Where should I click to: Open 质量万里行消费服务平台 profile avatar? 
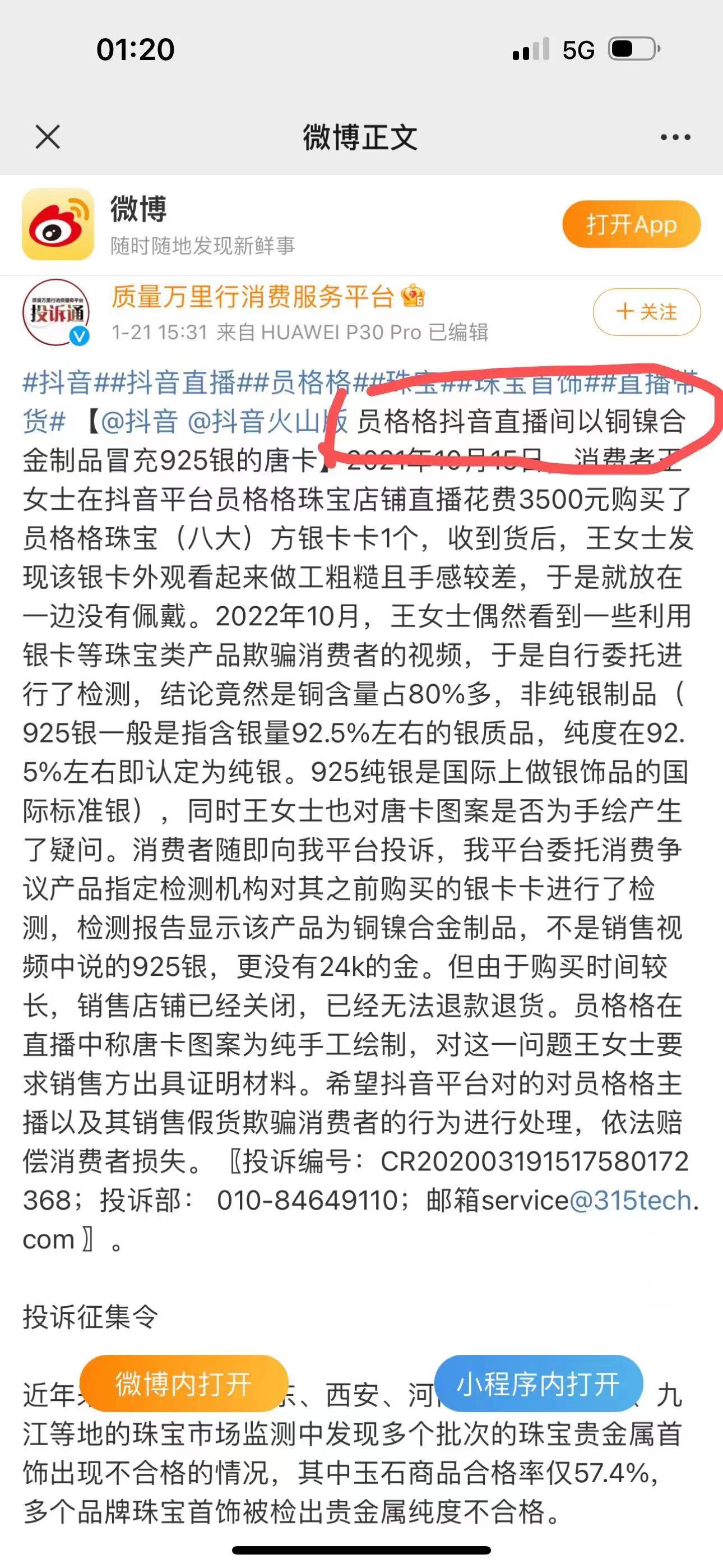click(x=57, y=313)
